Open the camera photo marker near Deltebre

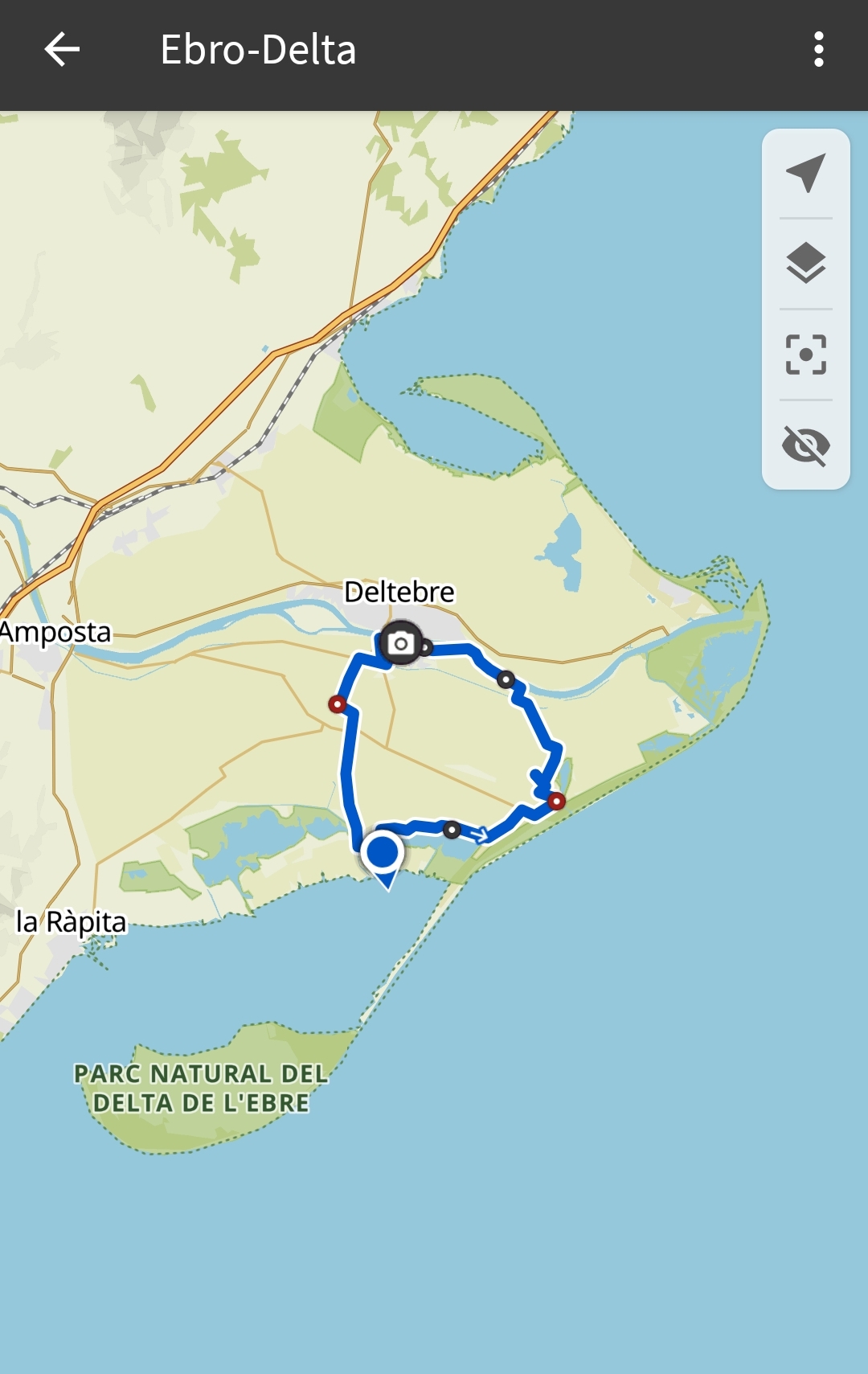(400, 643)
